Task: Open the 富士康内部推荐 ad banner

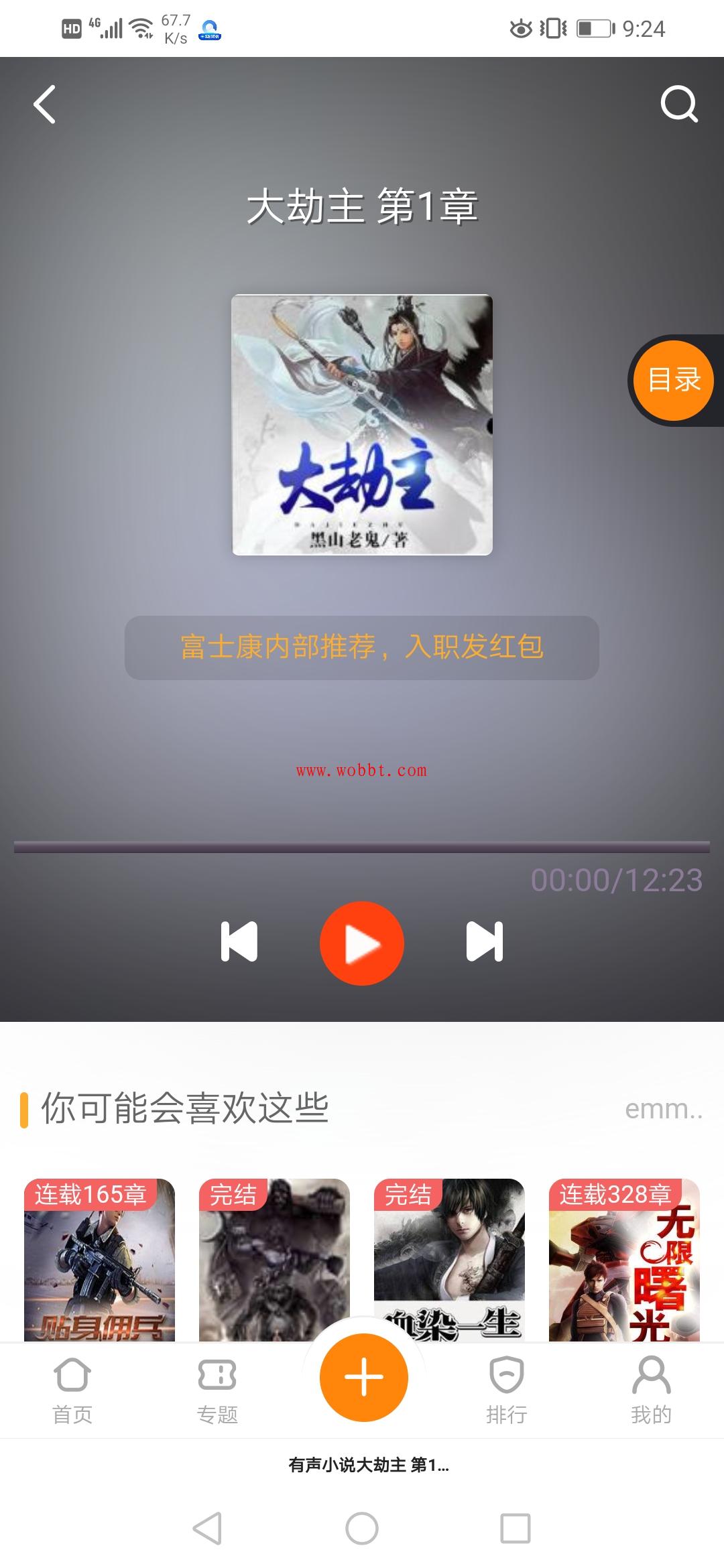Action: point(362,647)
